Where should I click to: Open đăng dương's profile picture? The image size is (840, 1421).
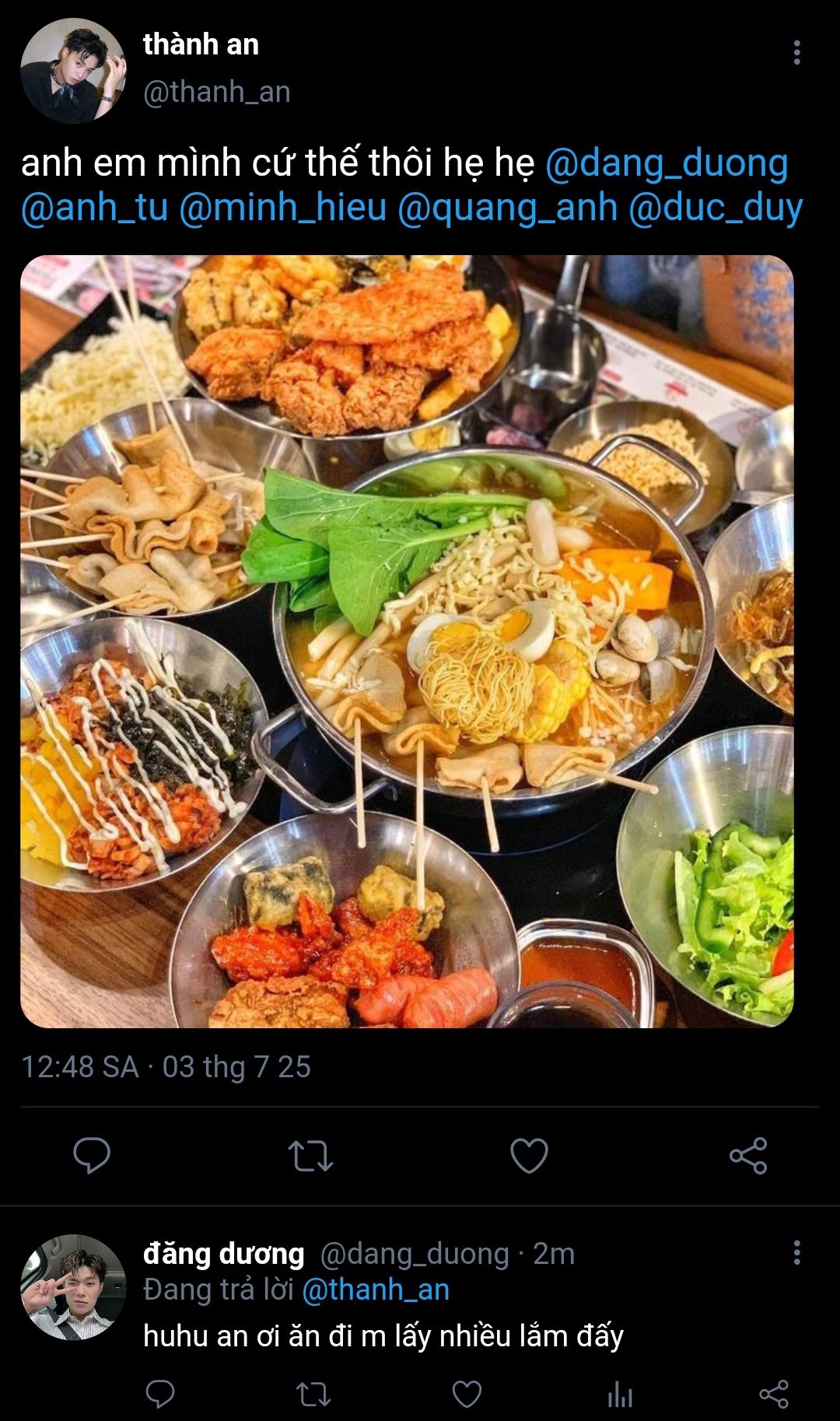(x=73, y=1287)
